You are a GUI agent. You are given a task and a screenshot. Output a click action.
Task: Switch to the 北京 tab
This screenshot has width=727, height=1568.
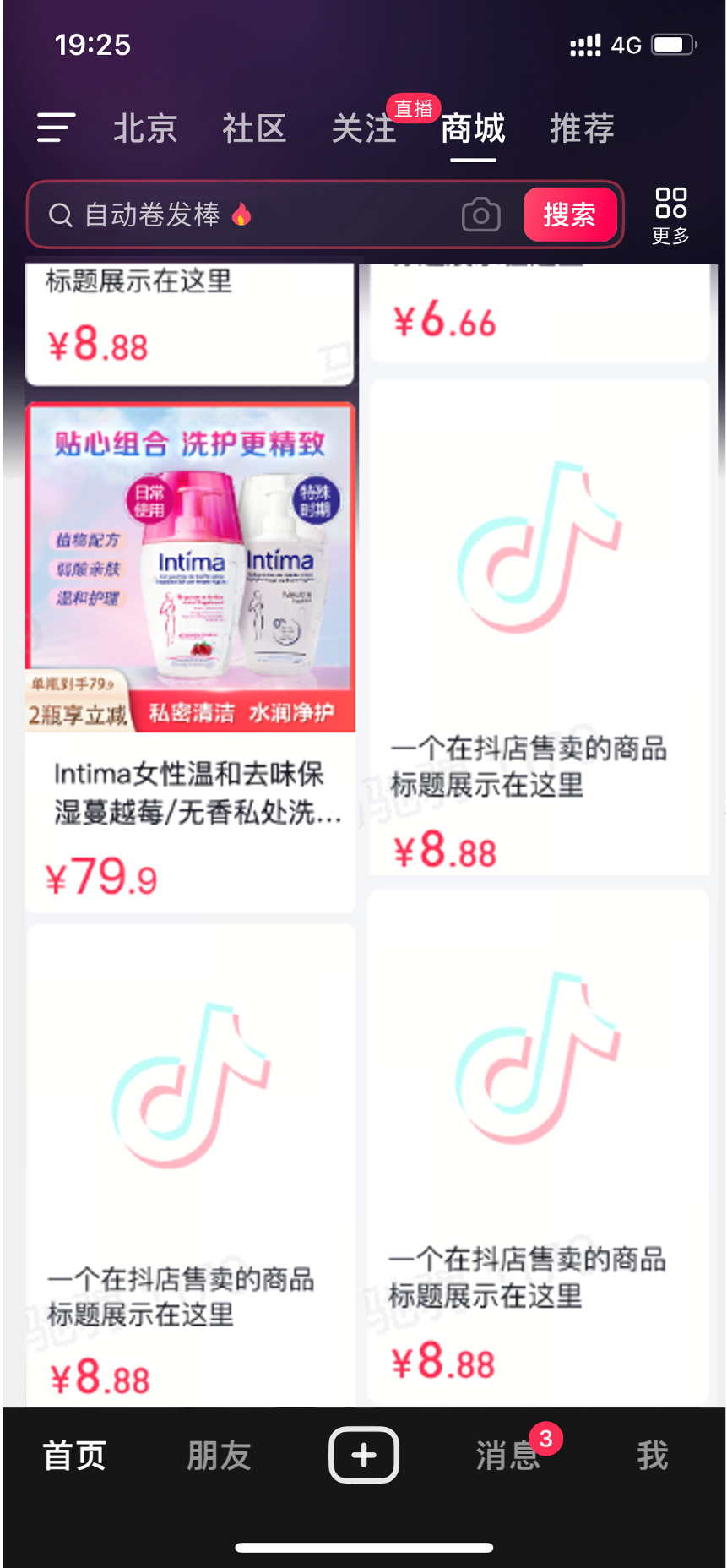coord(145,128)
